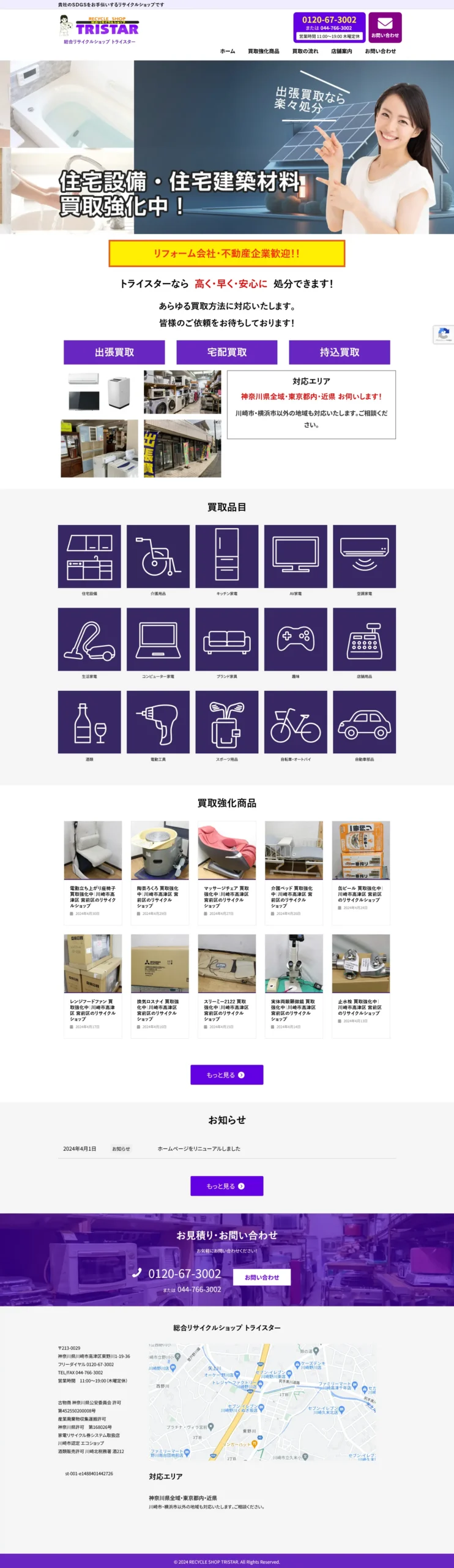Open the 空調家電 air conditioner tile
This screenshot has height=1568, width=454.
coord(364,556)
